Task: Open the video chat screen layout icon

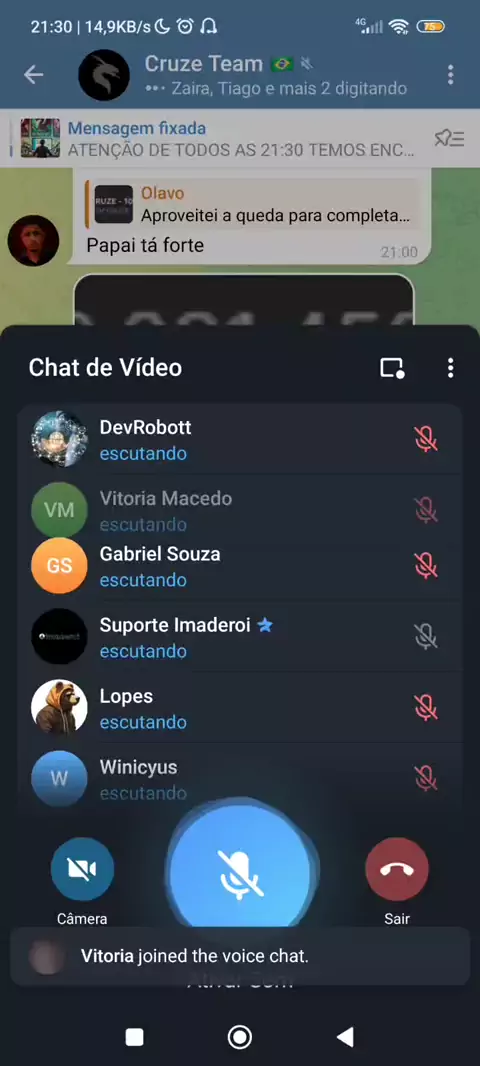Action: click(x=392, y=368)
